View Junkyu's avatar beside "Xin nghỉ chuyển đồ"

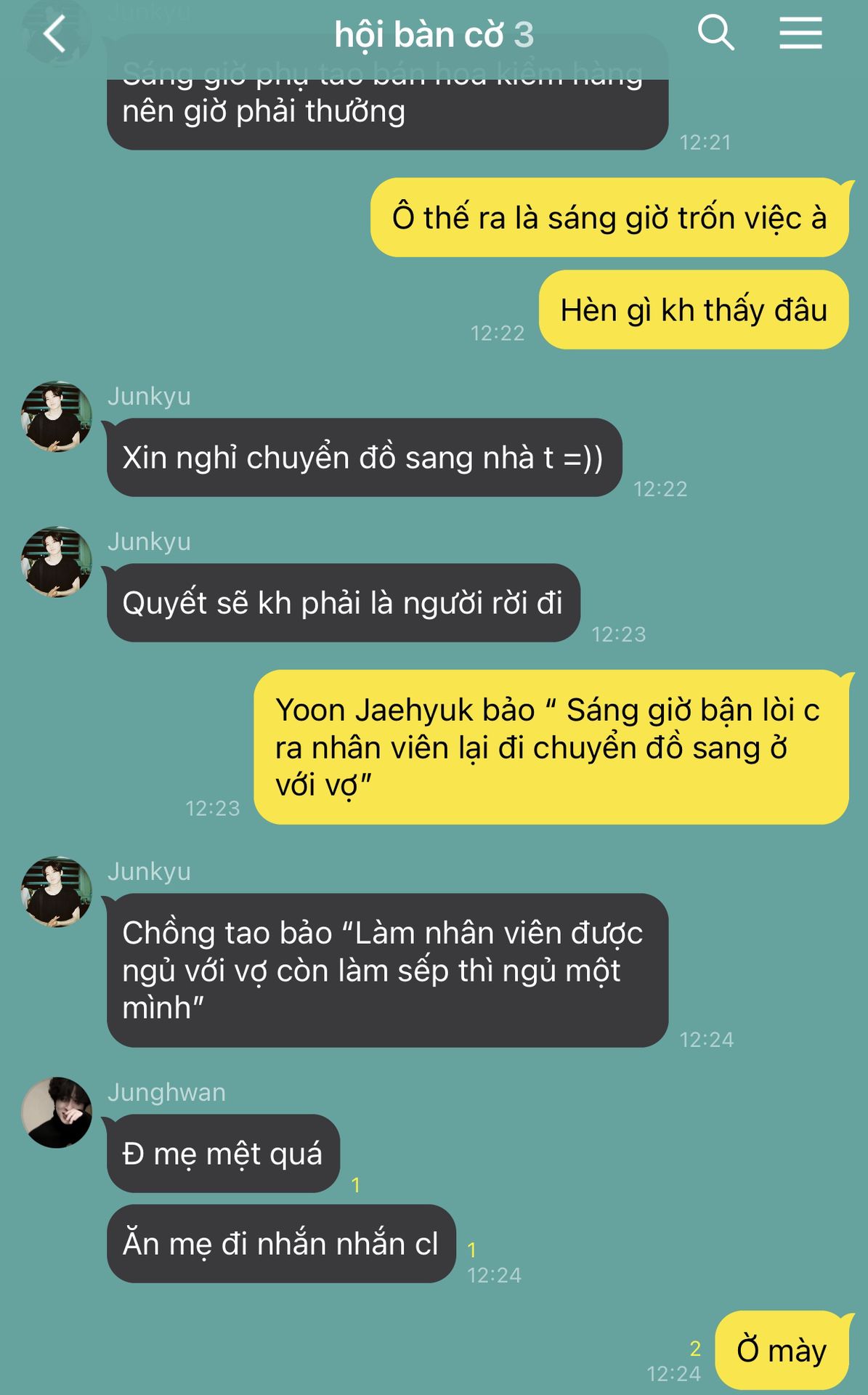pos(57,416)
